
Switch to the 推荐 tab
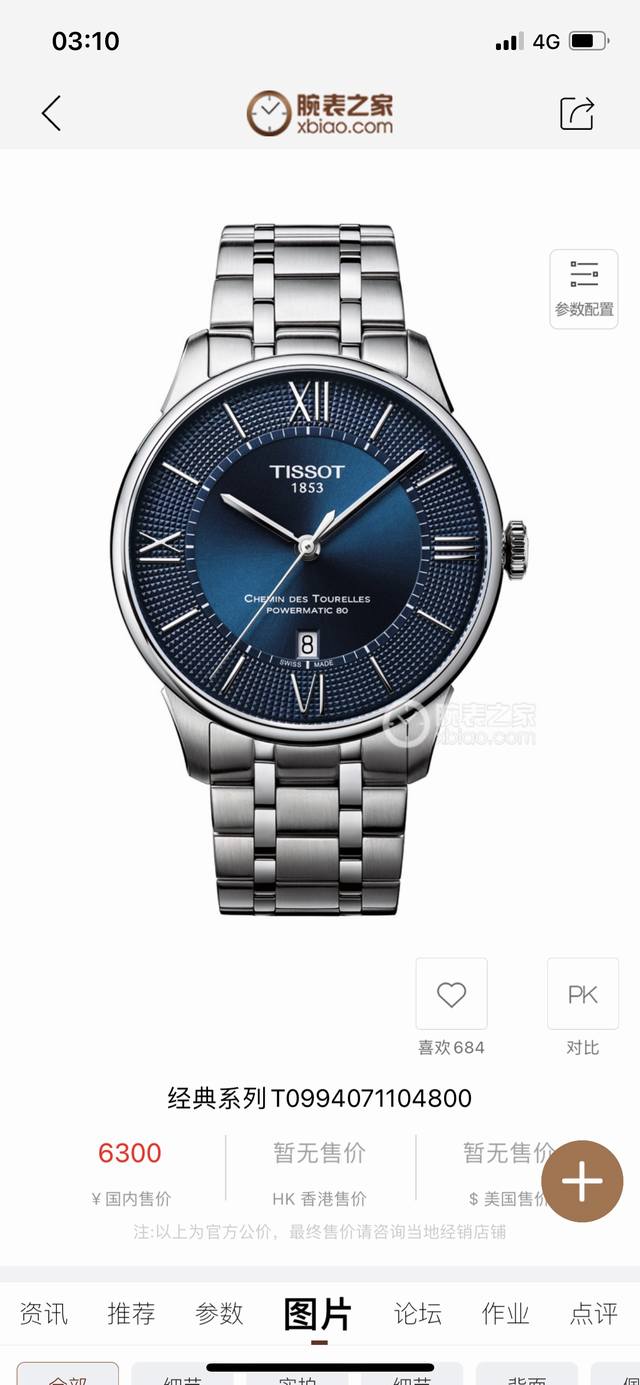click(131, 1313)
